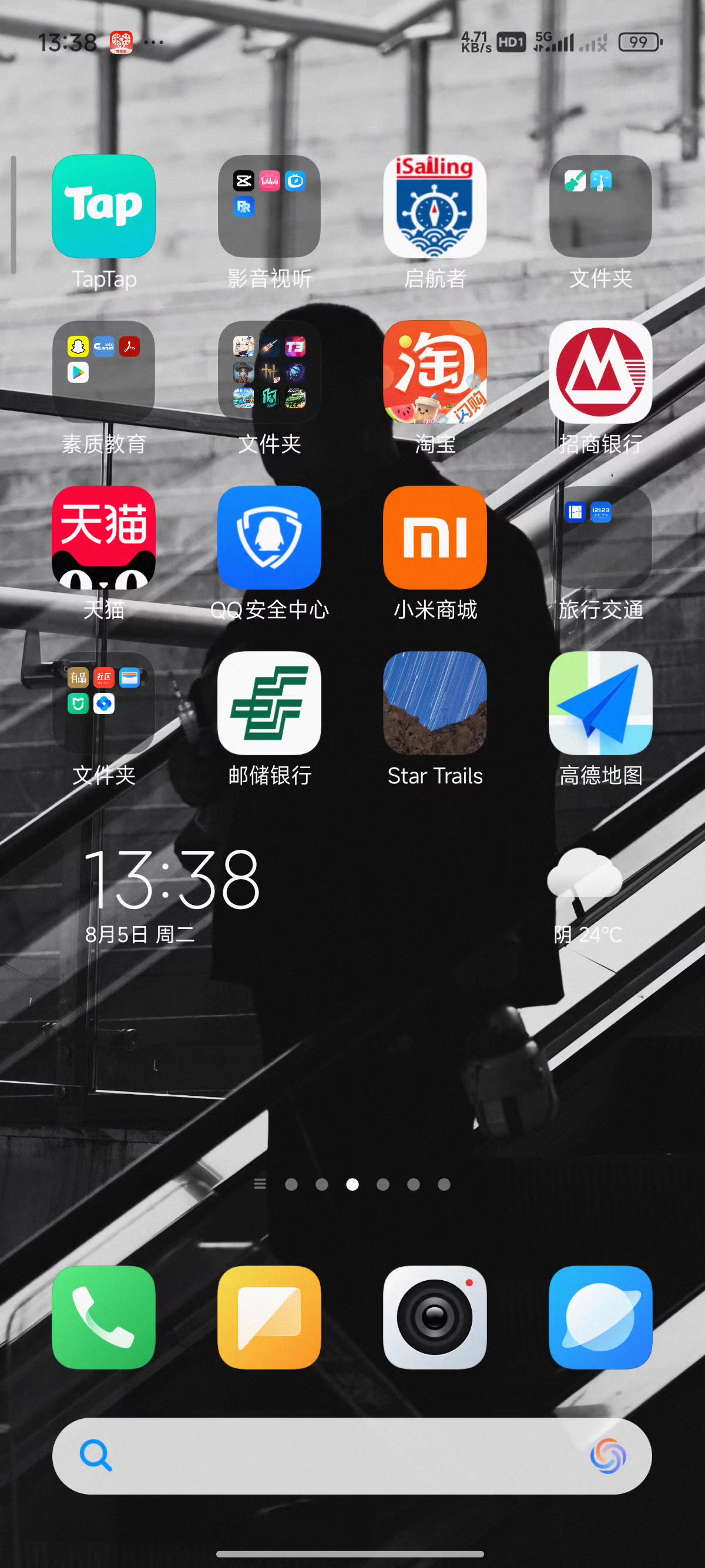The image size is (705, 1568).
Task: Open the clock widget showing 13:38
Action: coord(172,895)
